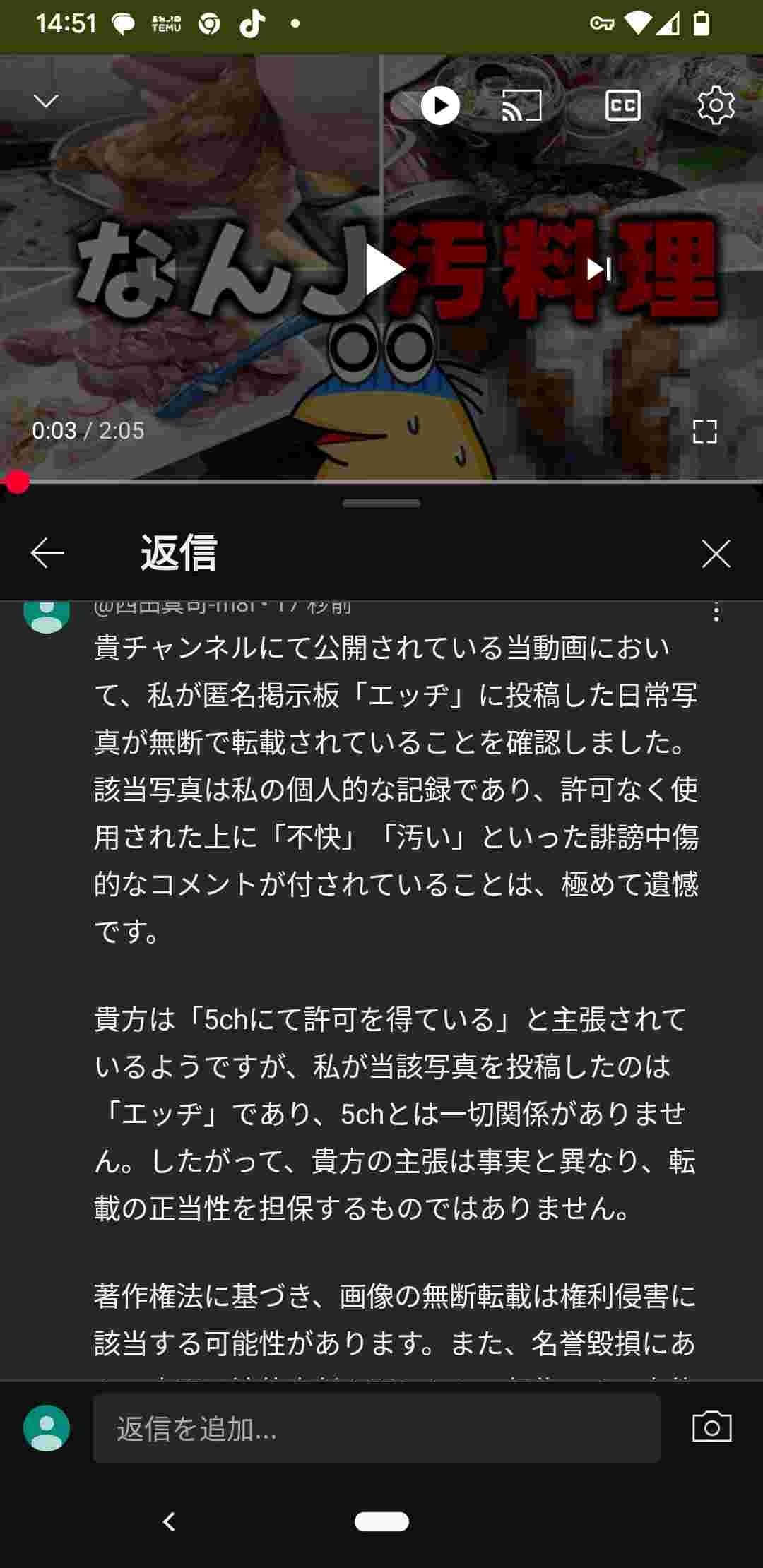
Task: Open the comment's three-dot options menu
Action: coord(716,612)
